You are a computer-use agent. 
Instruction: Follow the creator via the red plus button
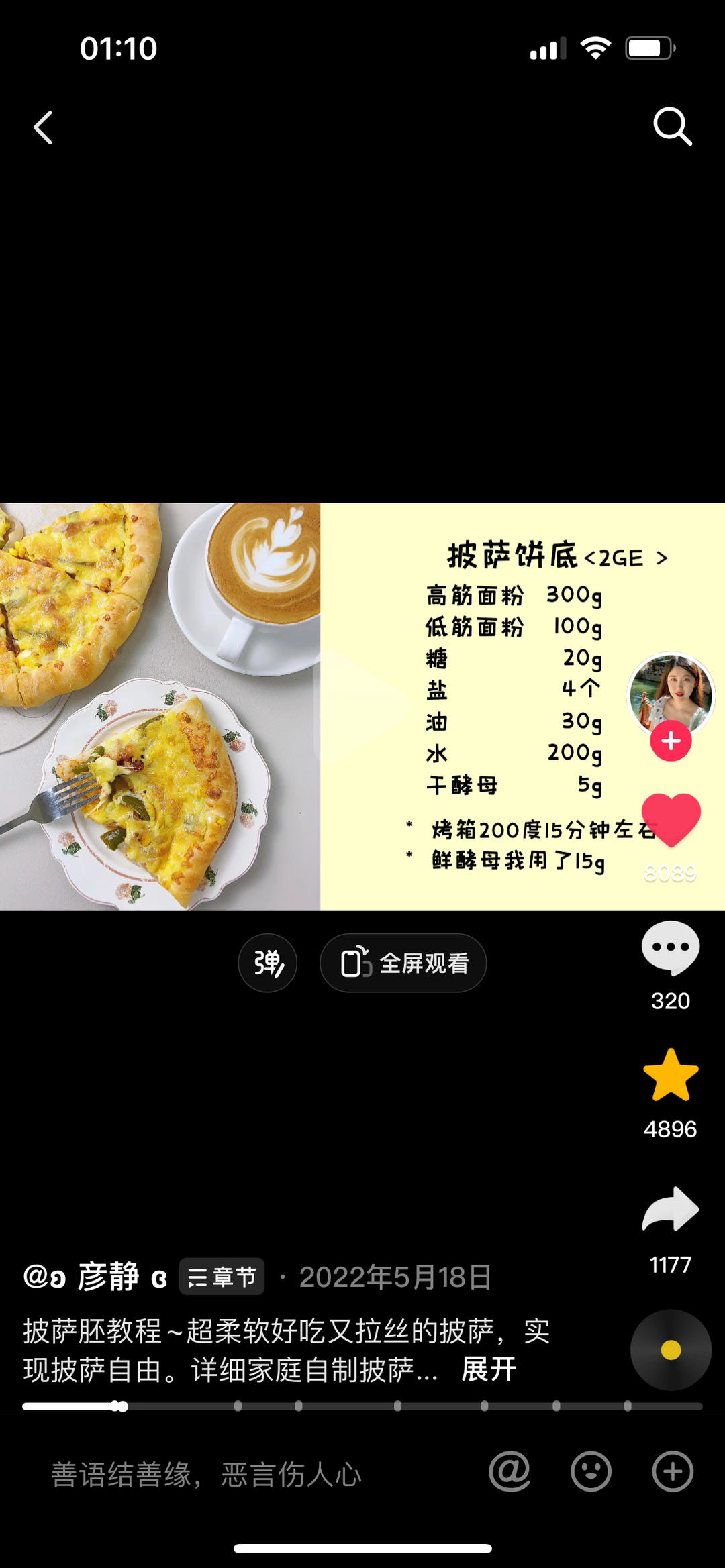671,741
